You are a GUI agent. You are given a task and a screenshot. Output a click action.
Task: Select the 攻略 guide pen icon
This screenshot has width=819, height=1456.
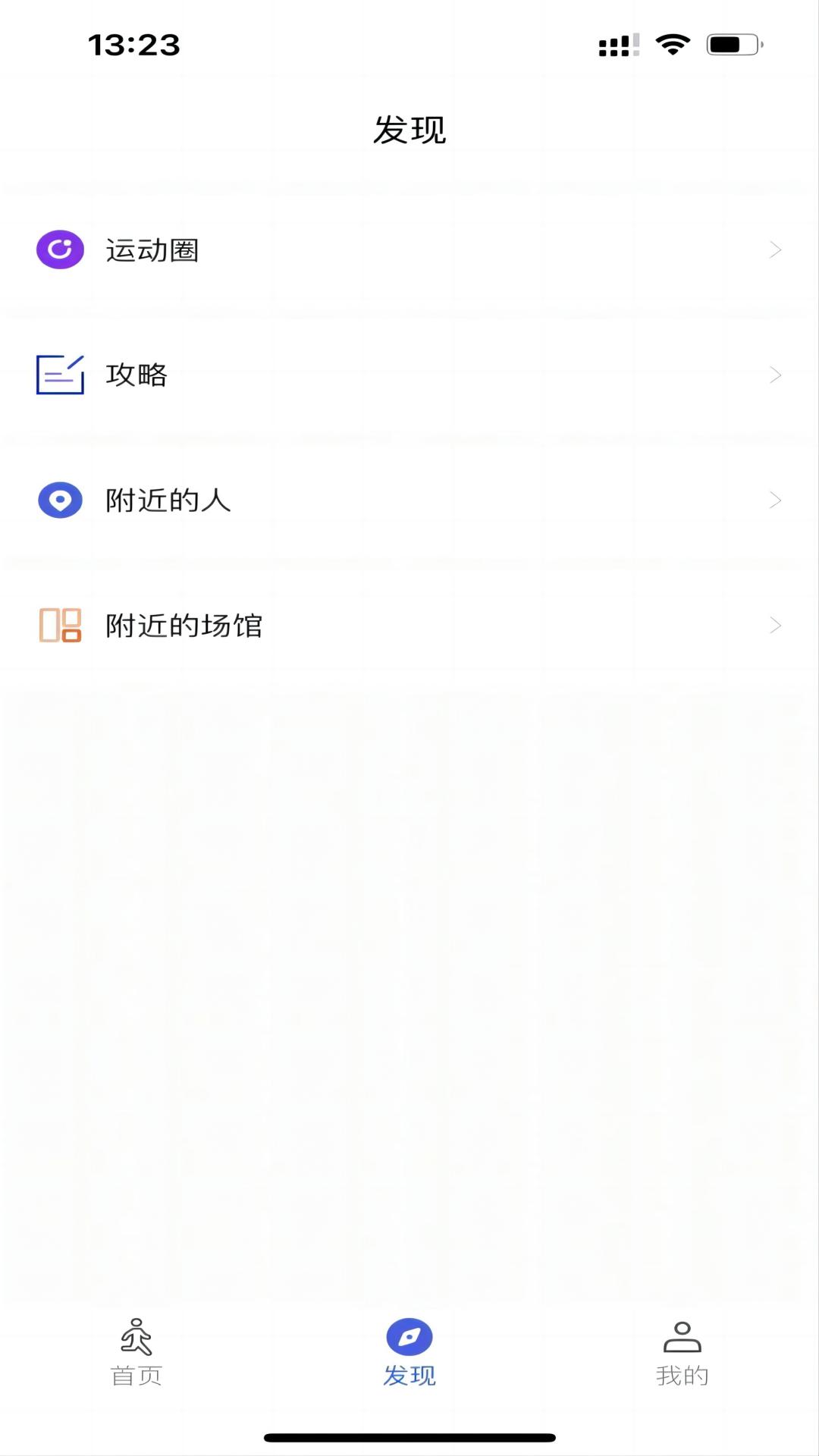pos(61,374)
